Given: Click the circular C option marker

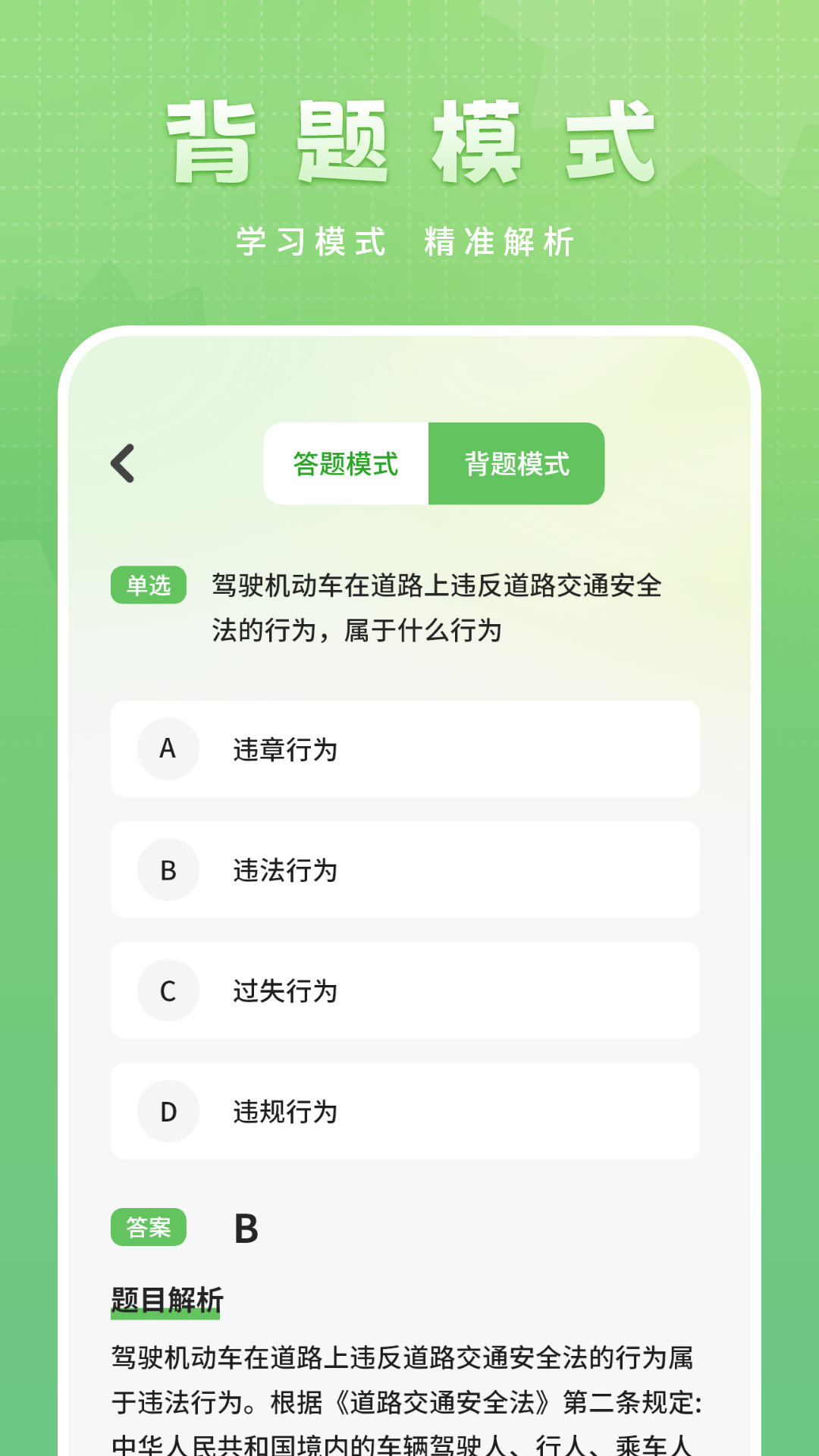Looking at the screenshot, I should point(168,990).
